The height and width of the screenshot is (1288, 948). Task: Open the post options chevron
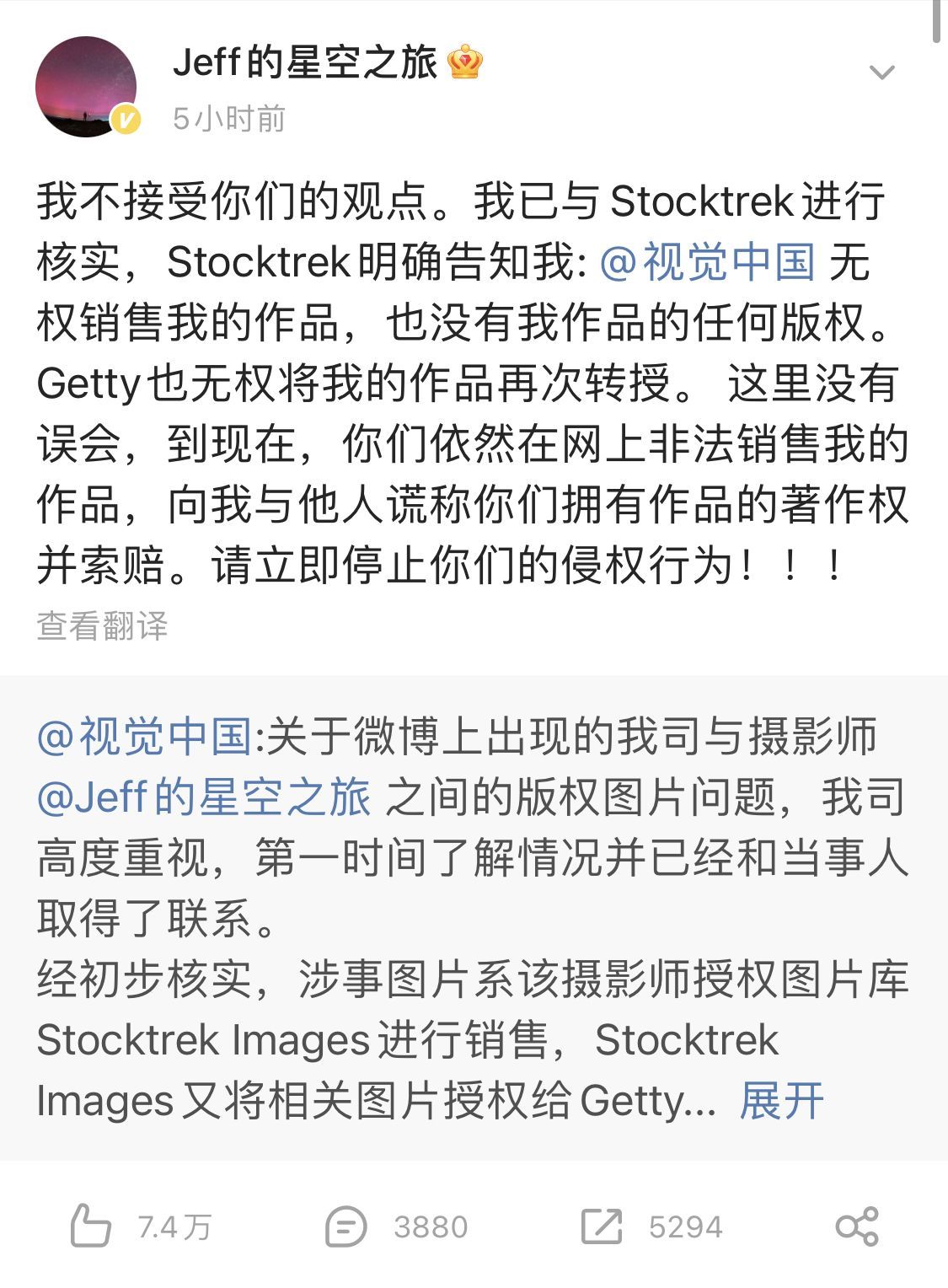click(881, 72)
